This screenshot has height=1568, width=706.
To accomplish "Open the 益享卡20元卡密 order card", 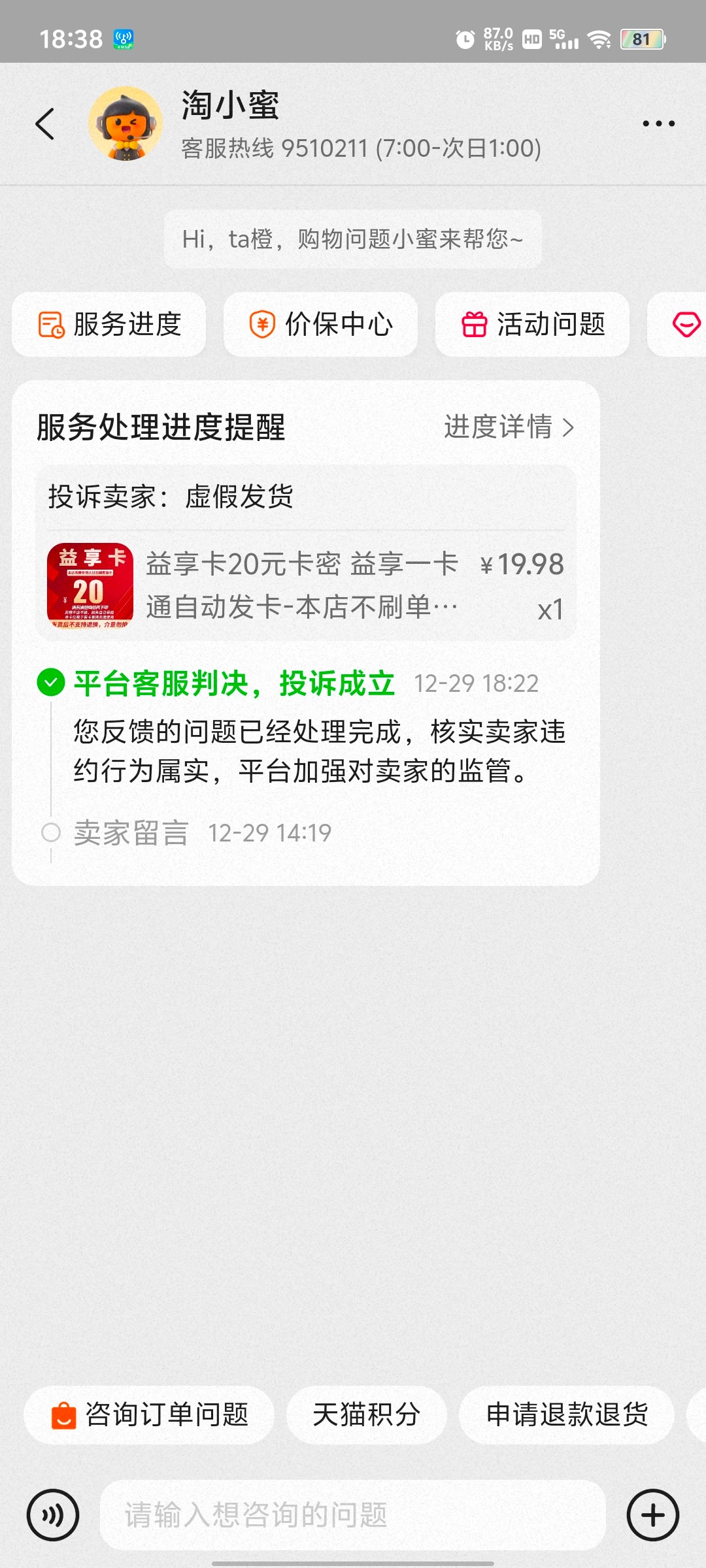I will pos(306,585).
